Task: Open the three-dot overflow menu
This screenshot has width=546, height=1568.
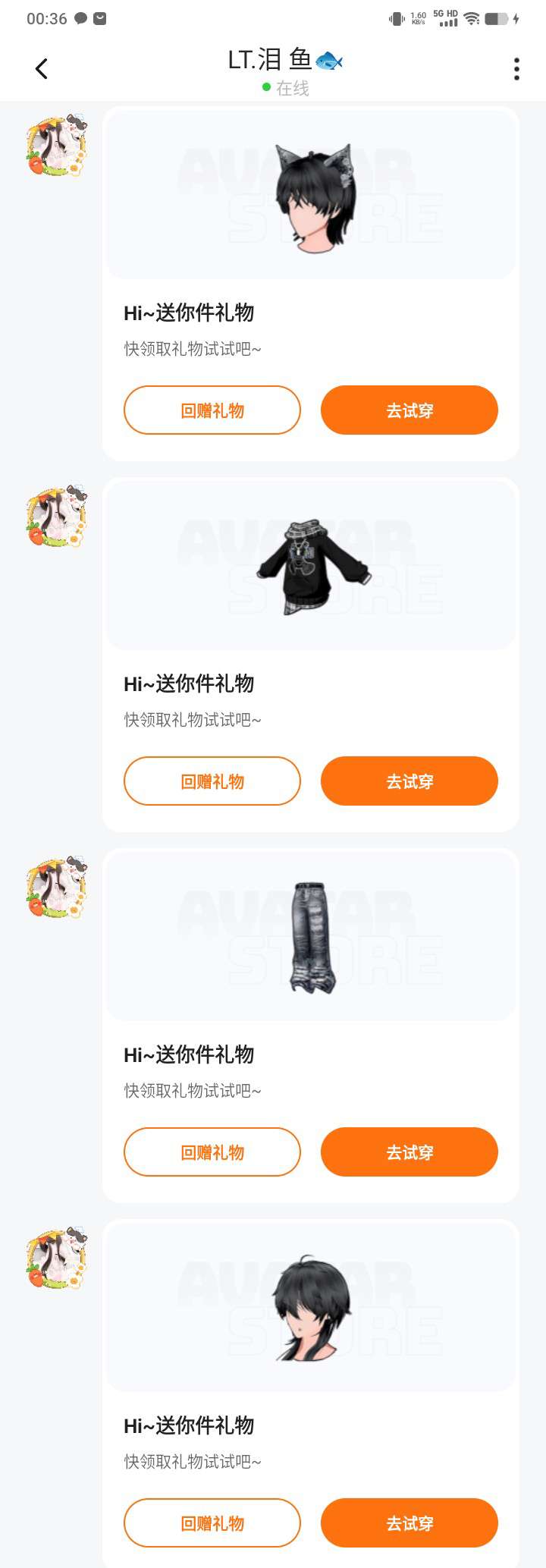Action: (x=516, y=69)
